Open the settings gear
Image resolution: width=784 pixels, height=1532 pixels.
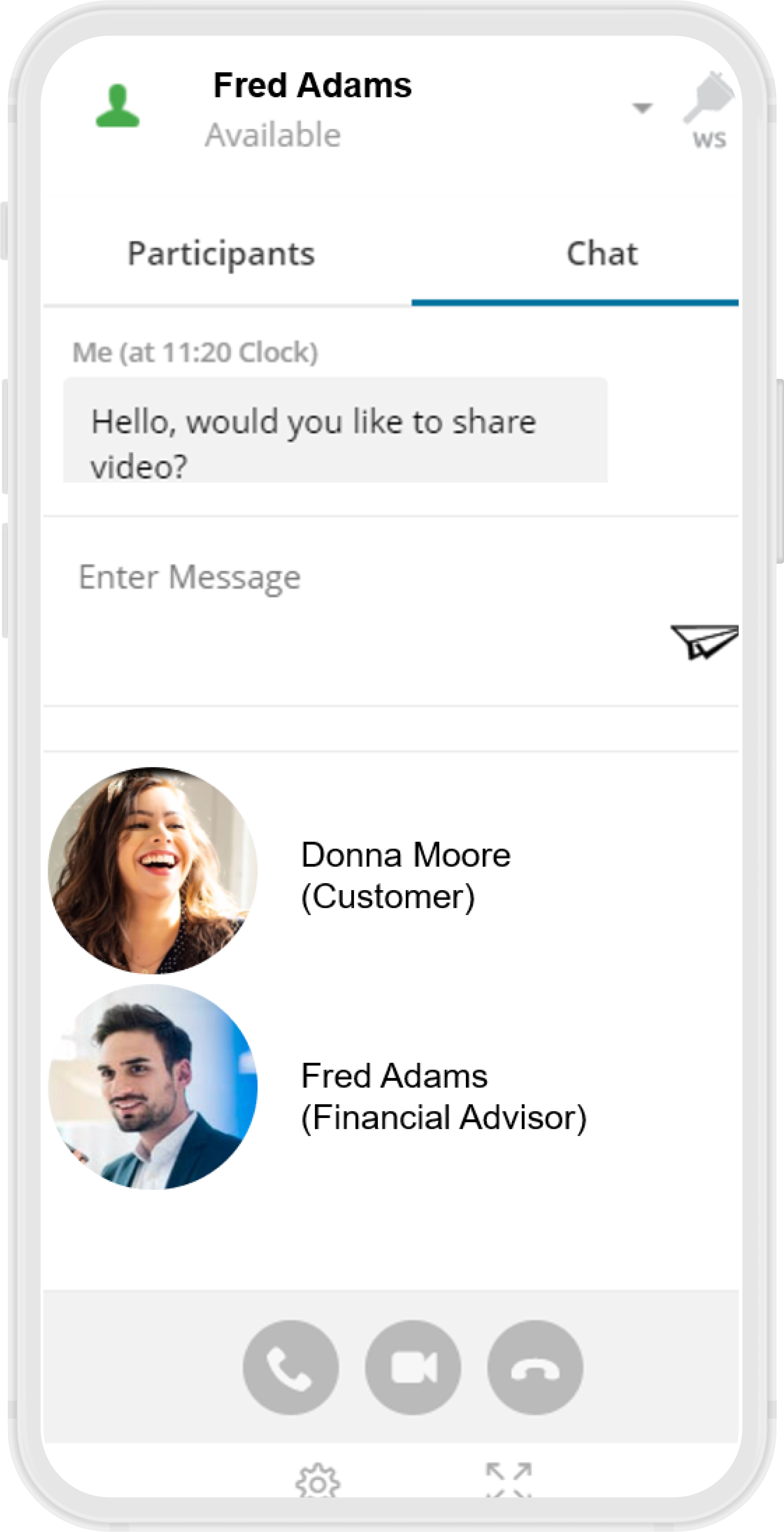coord(318,1480)
